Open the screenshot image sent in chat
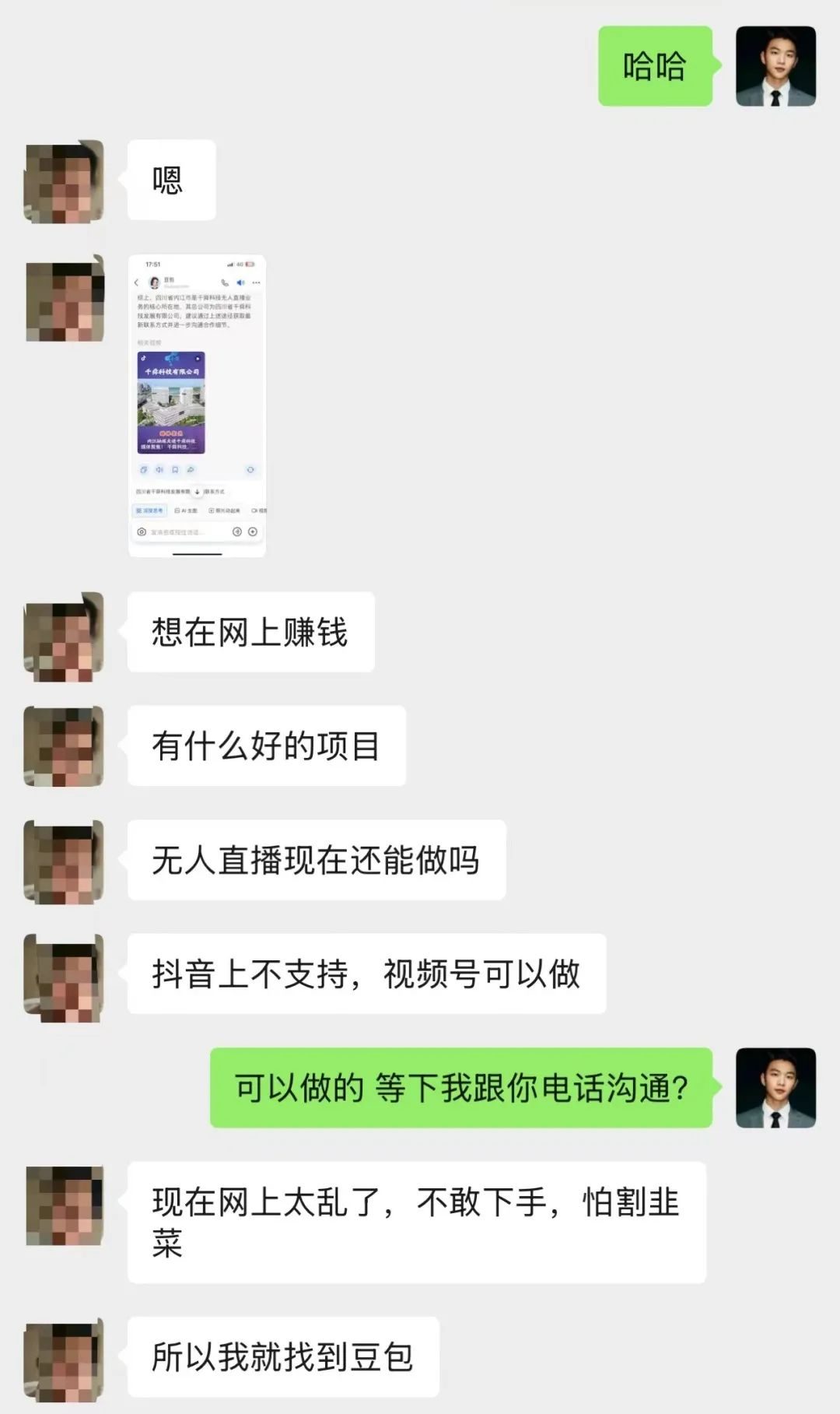The width and height of the screenshot is (840, 1414). tap(197, 405)
